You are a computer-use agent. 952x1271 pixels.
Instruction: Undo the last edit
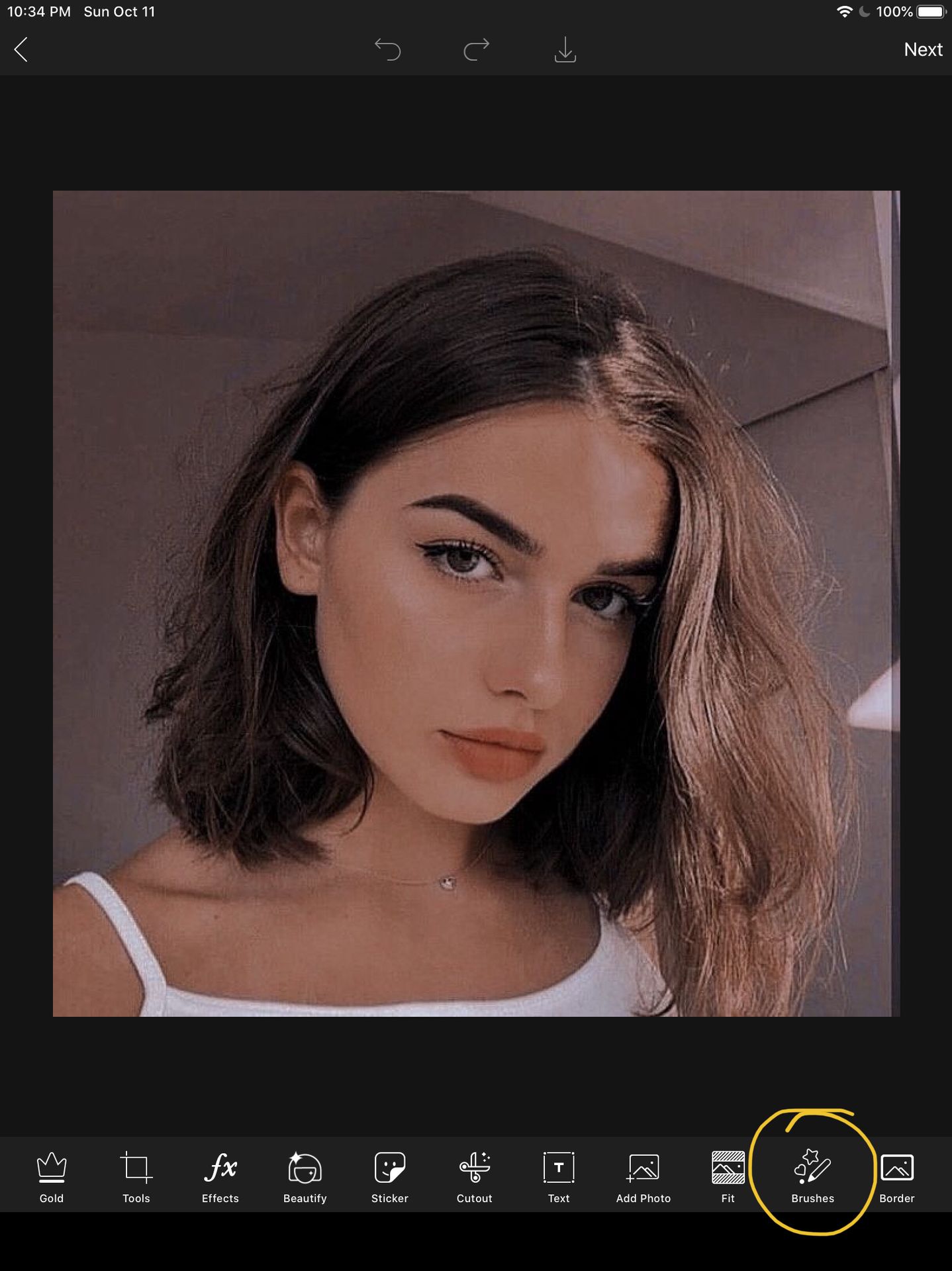point(388,50)
